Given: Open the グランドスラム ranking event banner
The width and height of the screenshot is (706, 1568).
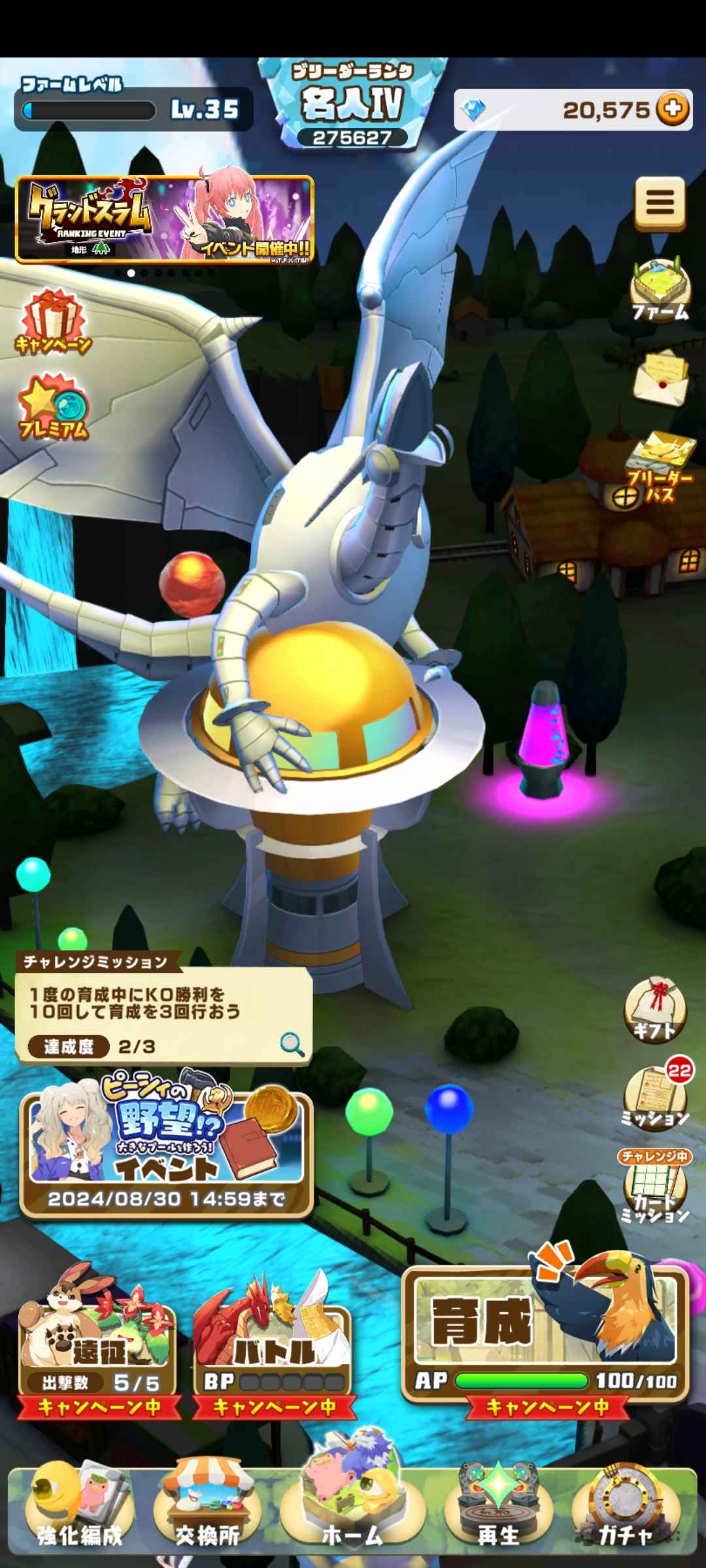Looking at the screenshot, I should click(164, 220).
